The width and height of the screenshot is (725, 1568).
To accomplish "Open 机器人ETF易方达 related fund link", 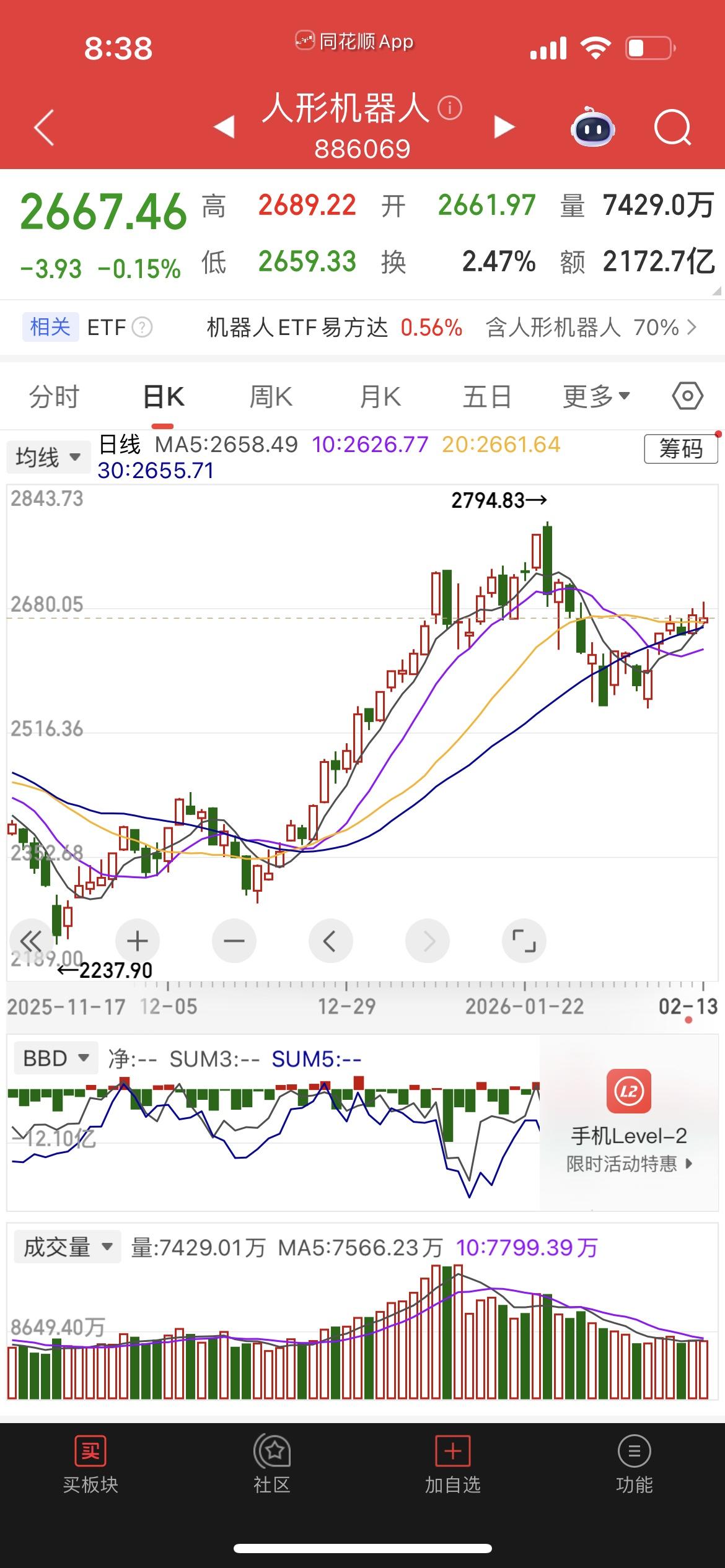I will [x=335, y=327].
